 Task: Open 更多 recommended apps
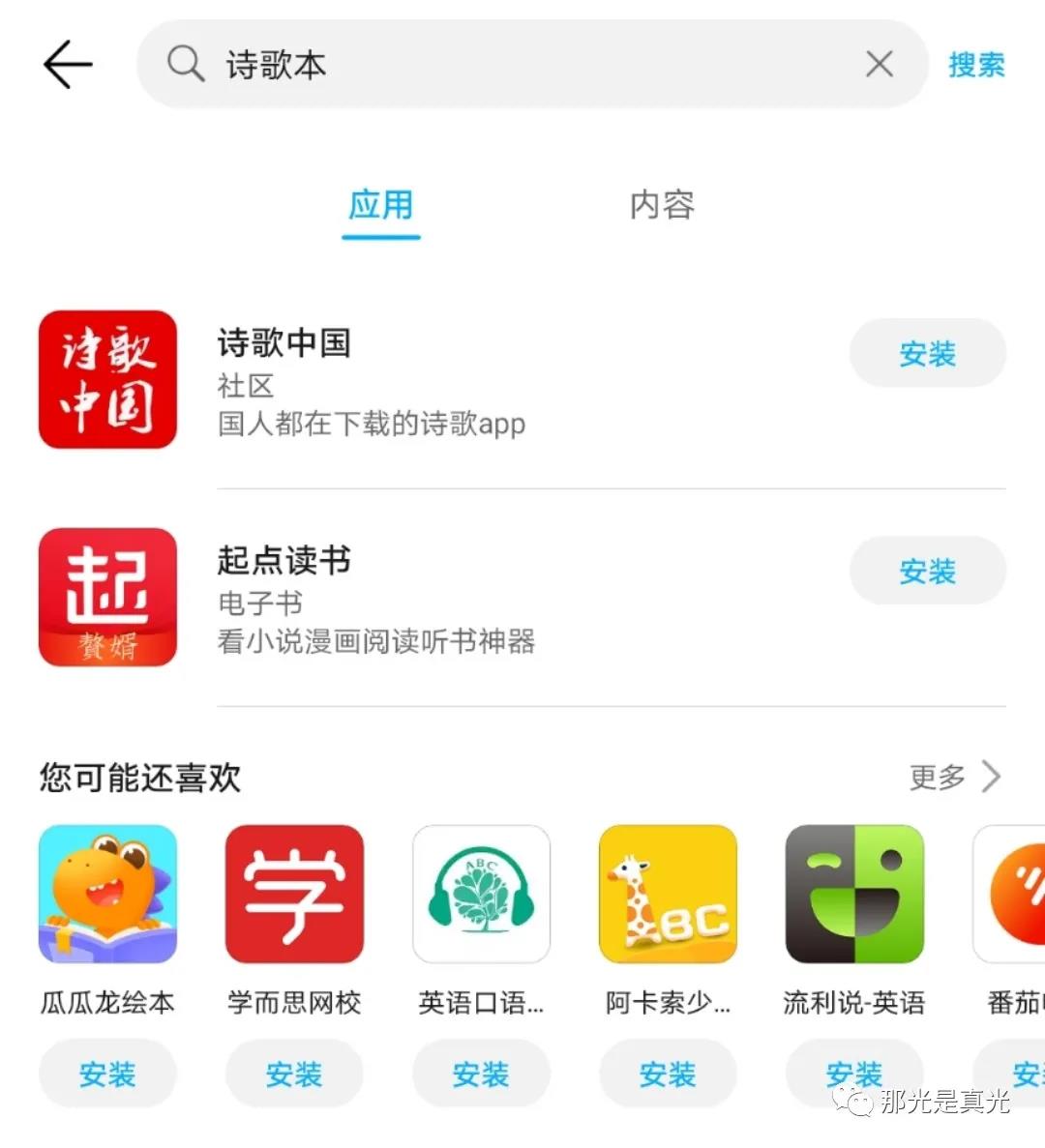click(954, 777)
